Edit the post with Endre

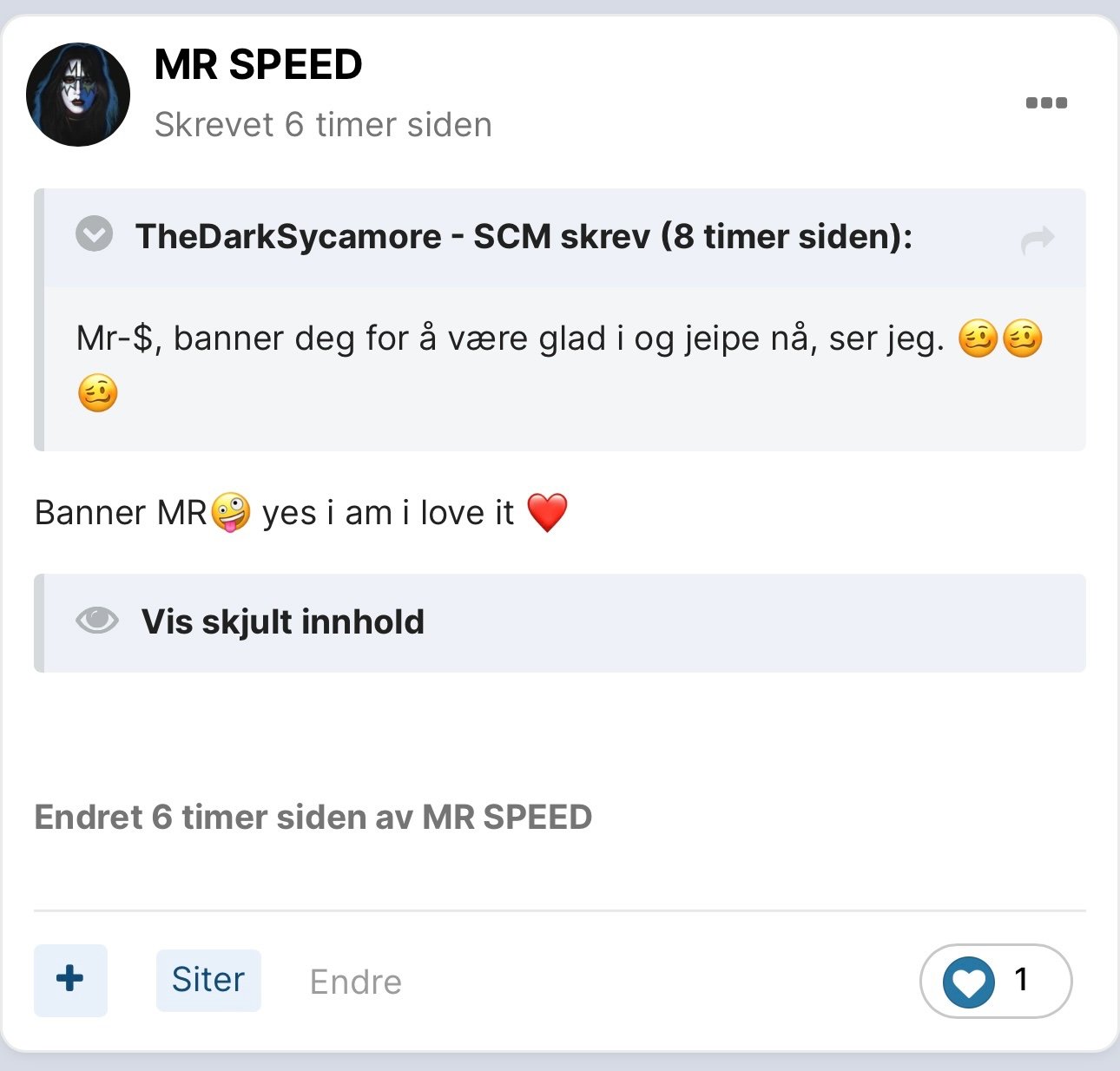pyautogui.click(x=355, y=982)
